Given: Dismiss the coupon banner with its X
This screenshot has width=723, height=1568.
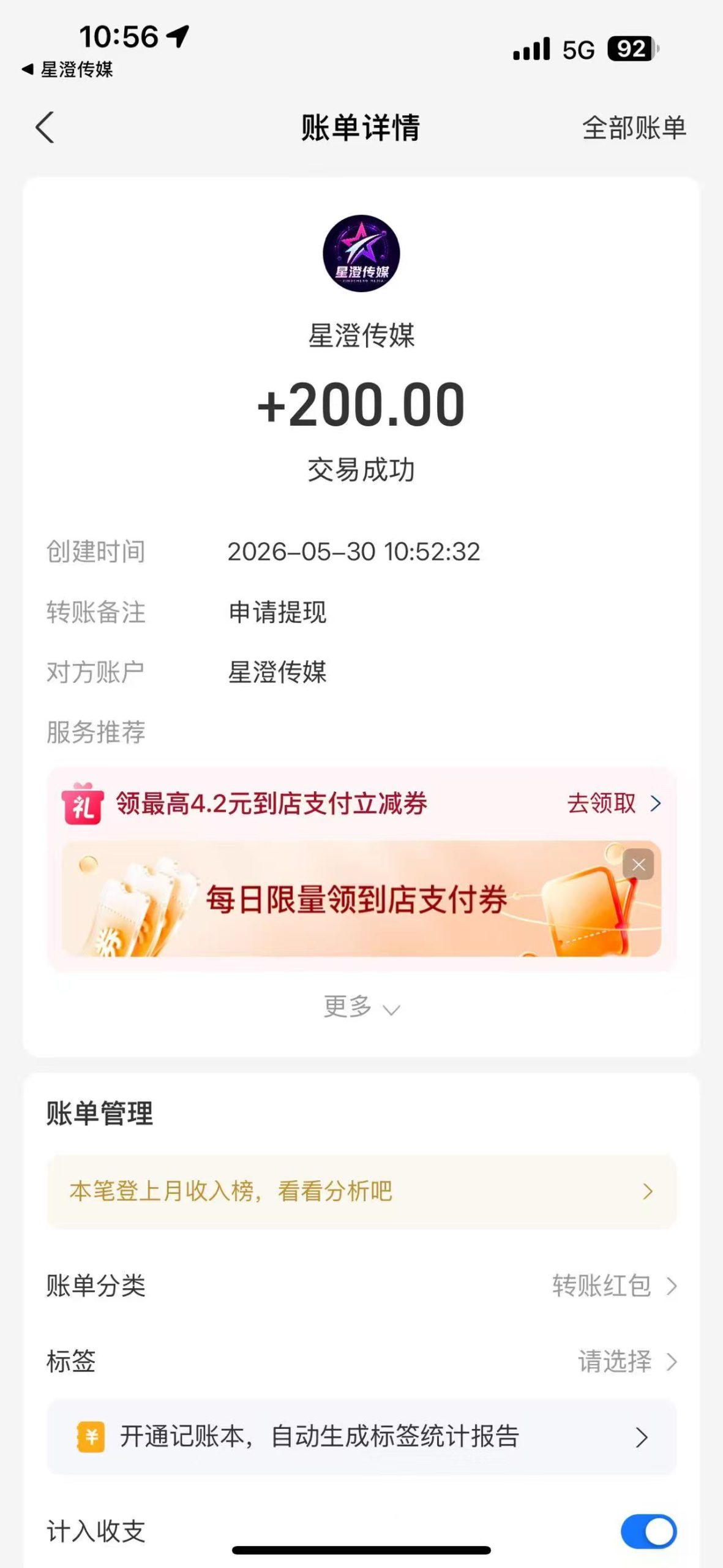Looking at the screenshot, I should point(639,865).
